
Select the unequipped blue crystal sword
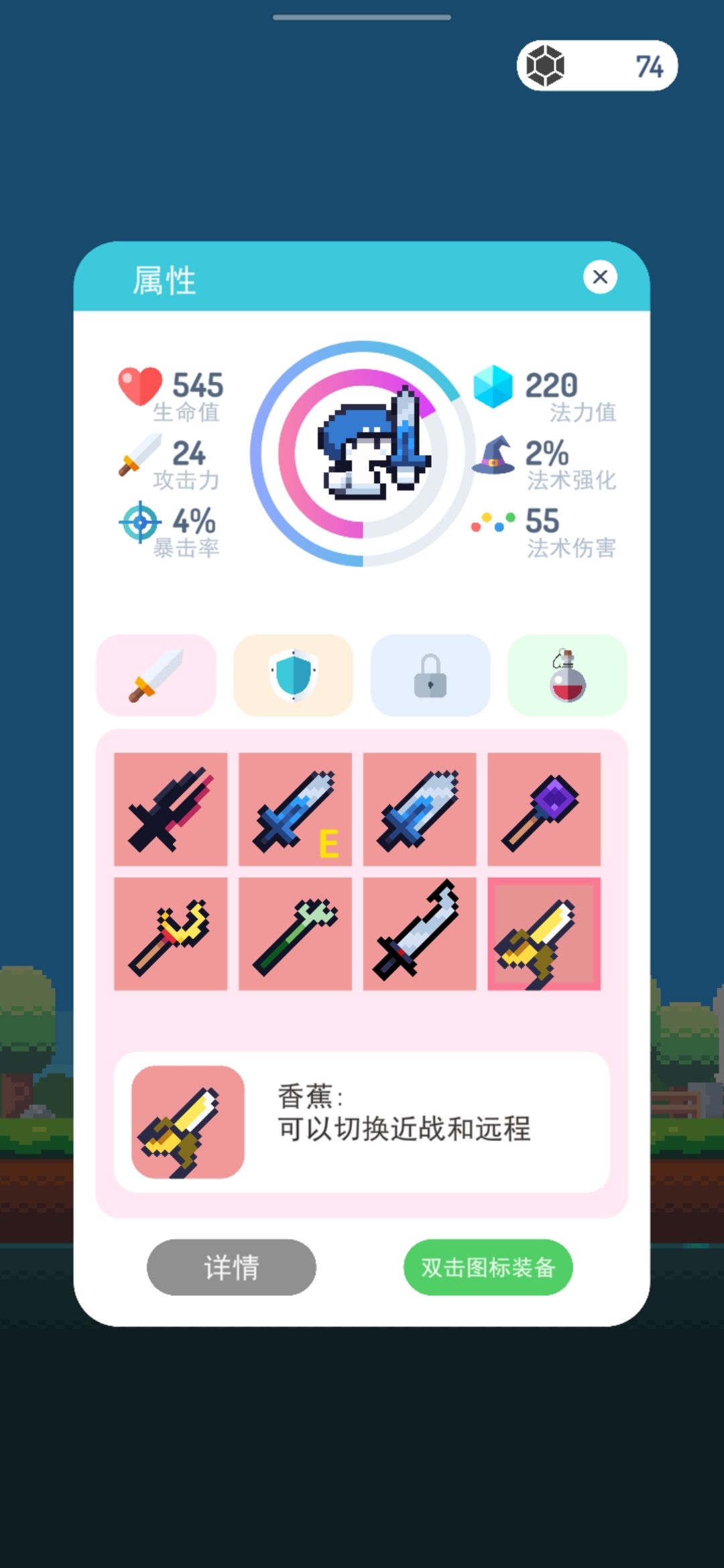pos(419,809)
